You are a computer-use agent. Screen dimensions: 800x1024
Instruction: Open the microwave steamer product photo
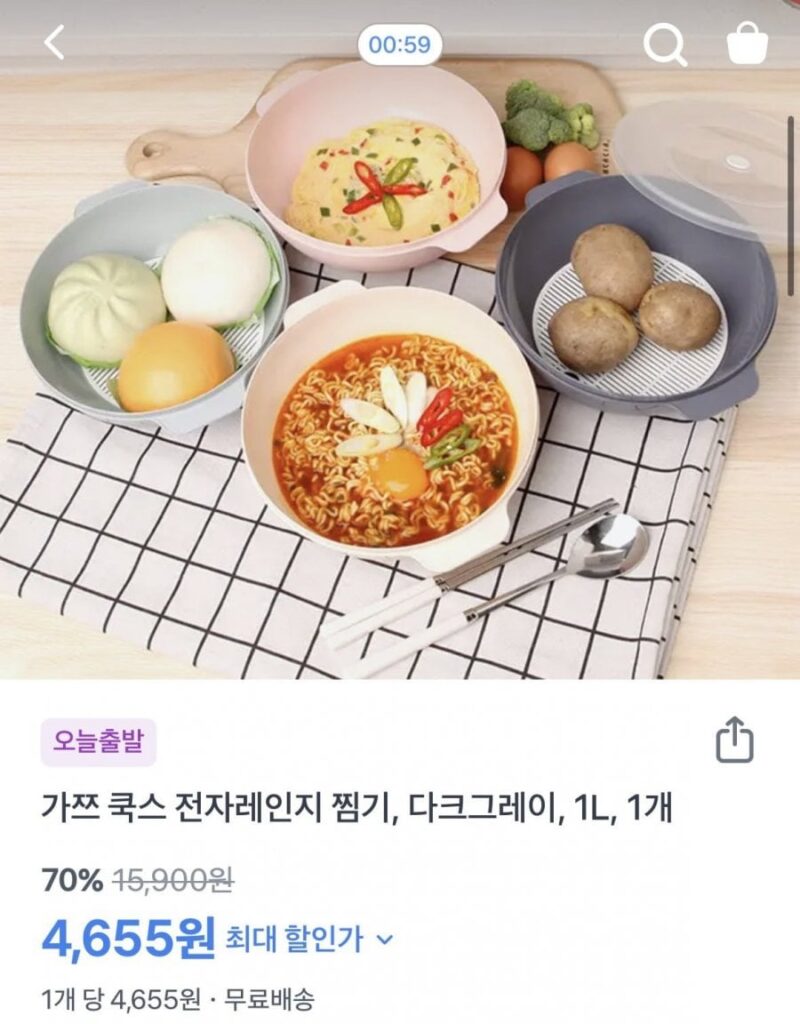pyautogui.click(x=400, y=380)
